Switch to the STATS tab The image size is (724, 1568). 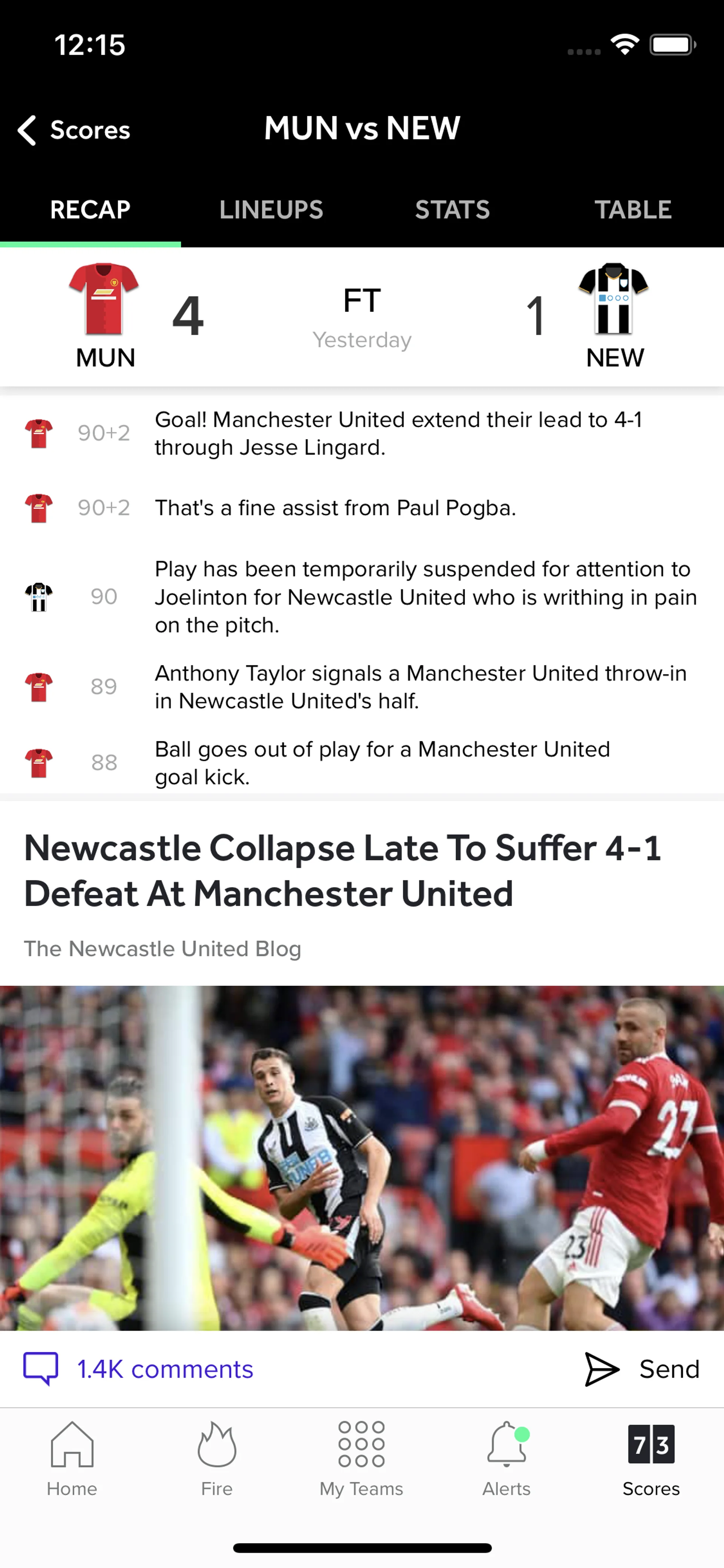[x=452, y=210]
